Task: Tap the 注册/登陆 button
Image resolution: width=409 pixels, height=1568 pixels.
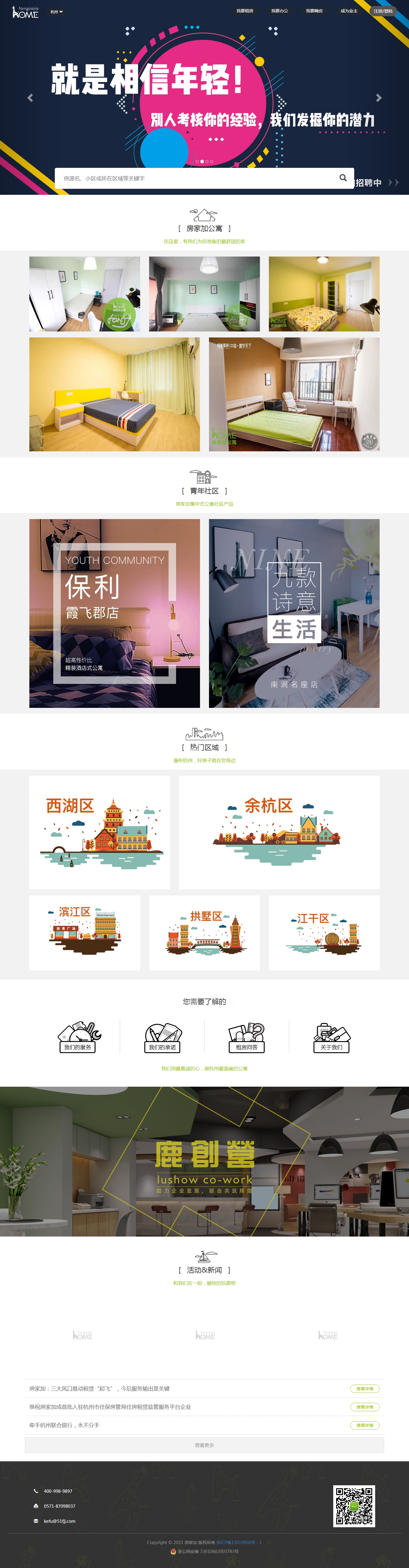Action: (x=383, y=11)
